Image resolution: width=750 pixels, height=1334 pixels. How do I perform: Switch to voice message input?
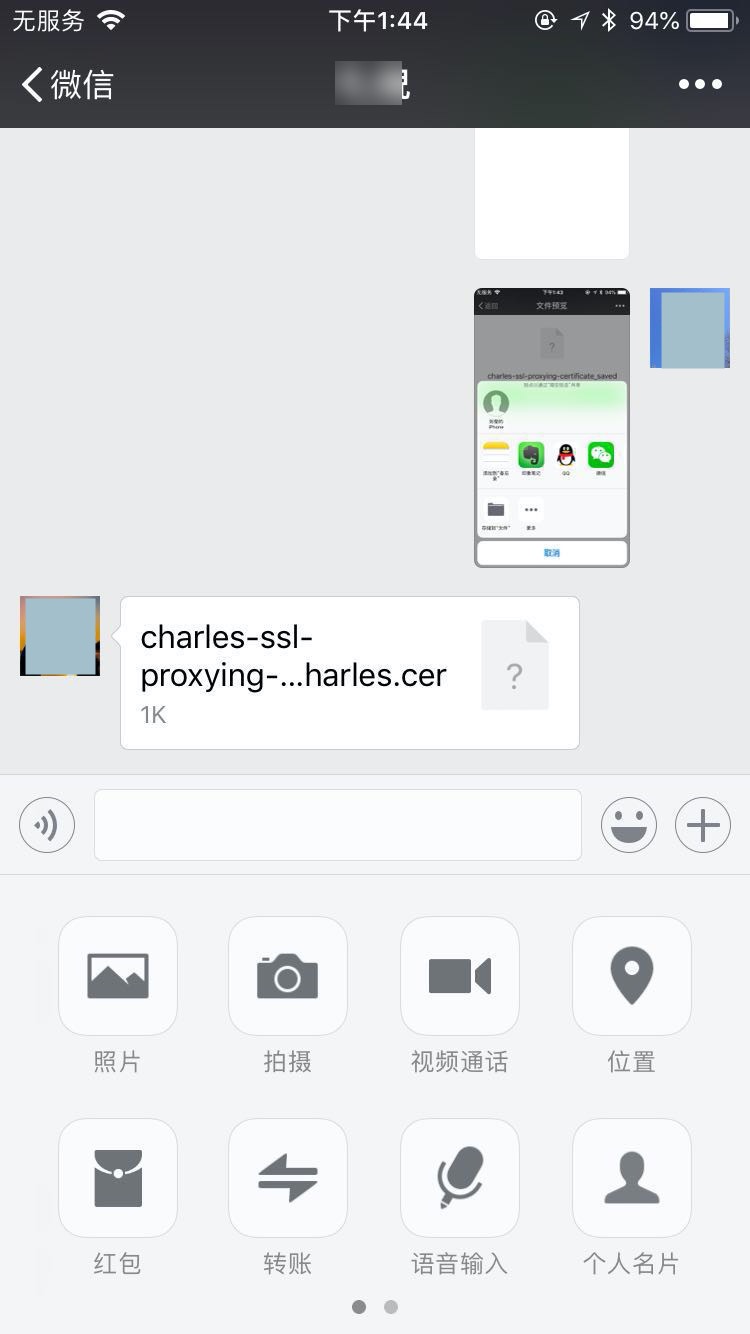(47, 825)
